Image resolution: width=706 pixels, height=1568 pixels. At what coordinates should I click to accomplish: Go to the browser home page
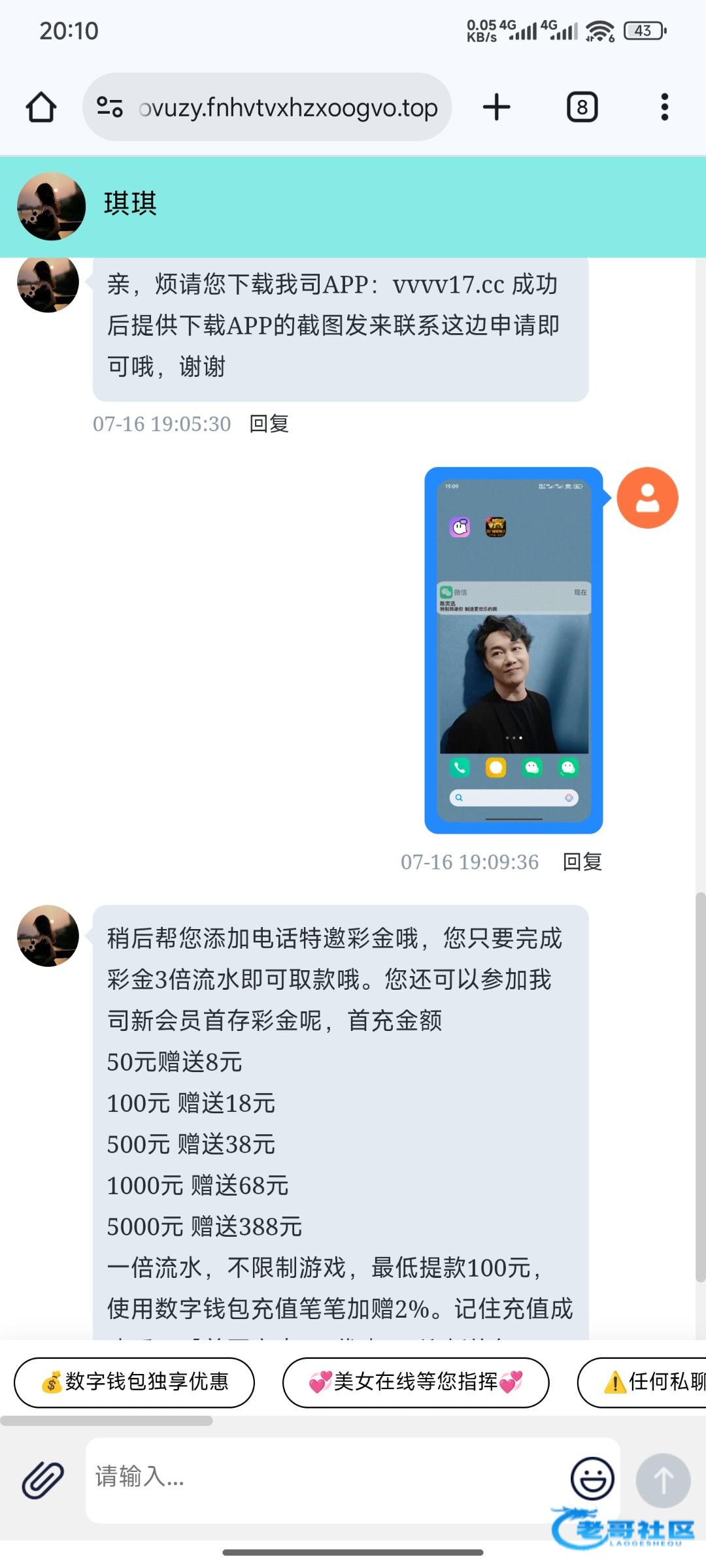(x=41, y=107)
